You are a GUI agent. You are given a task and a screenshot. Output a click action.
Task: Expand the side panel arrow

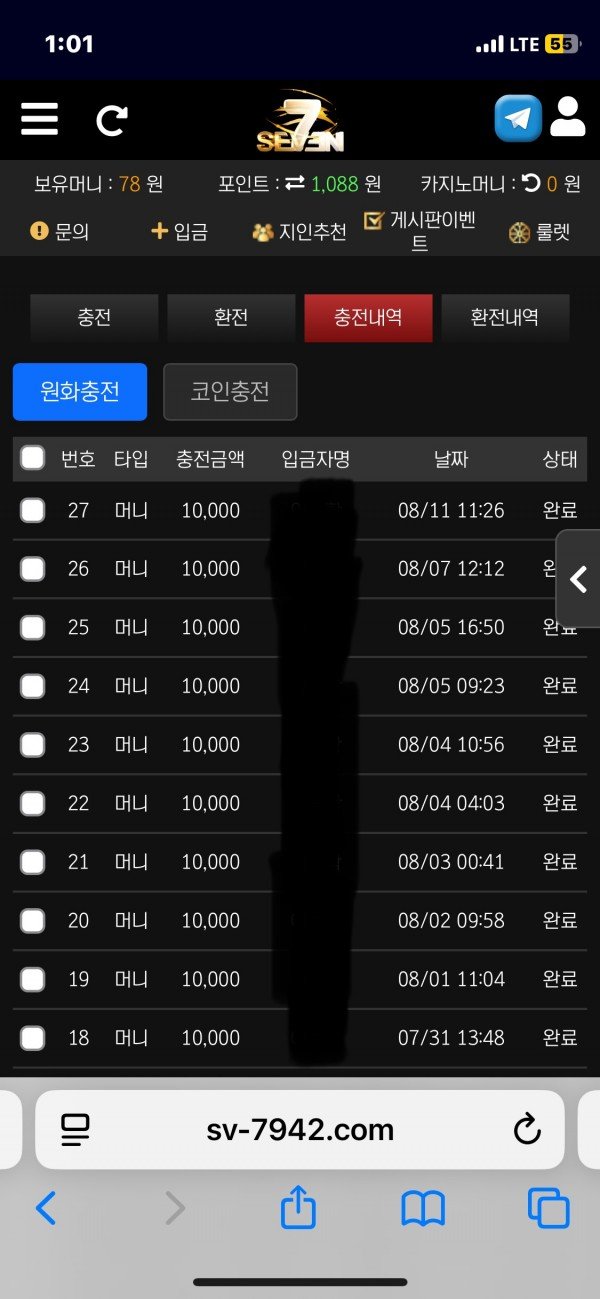(x=578, y=579)
